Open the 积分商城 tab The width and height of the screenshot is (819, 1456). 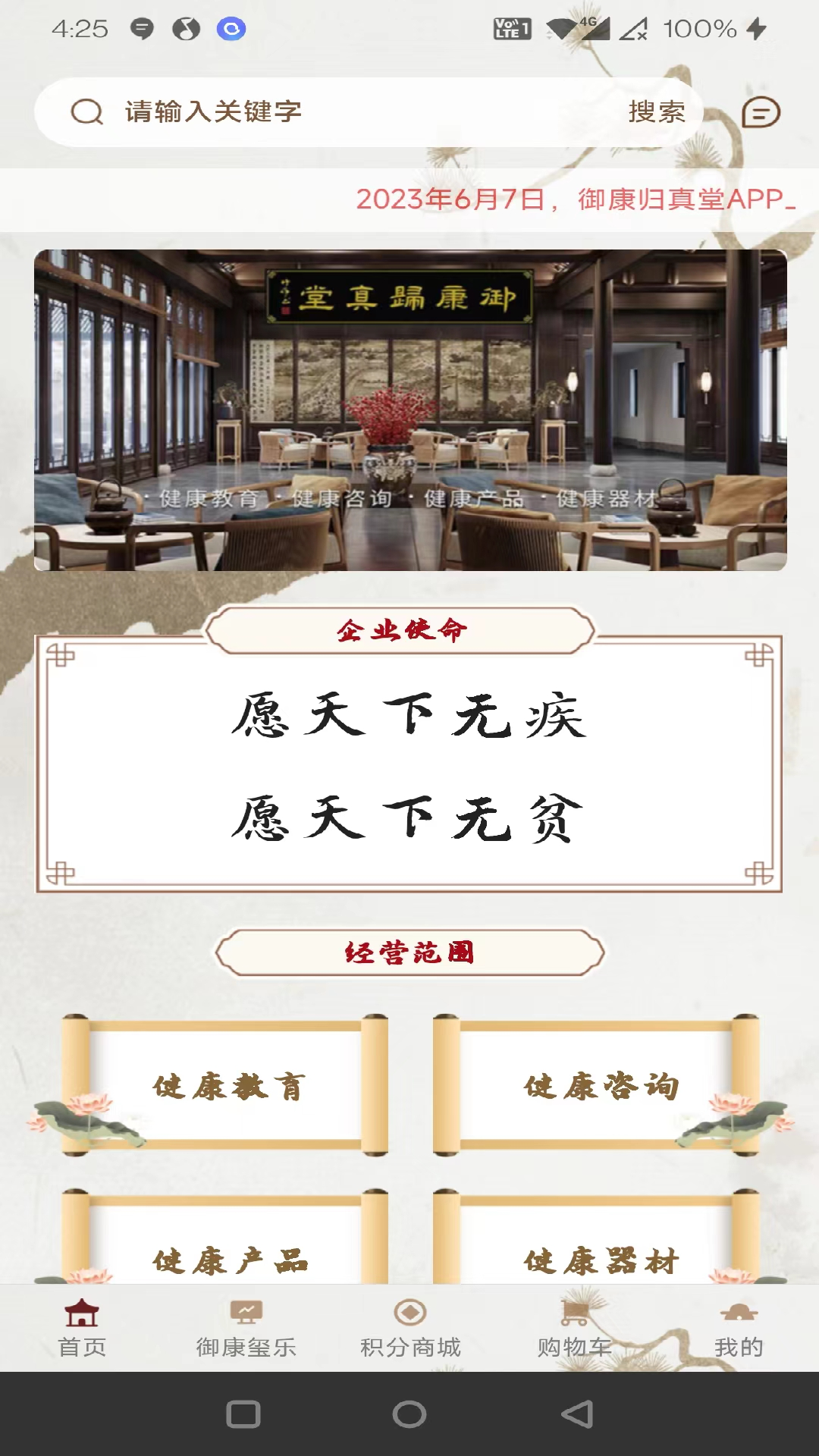(409, 1329)
